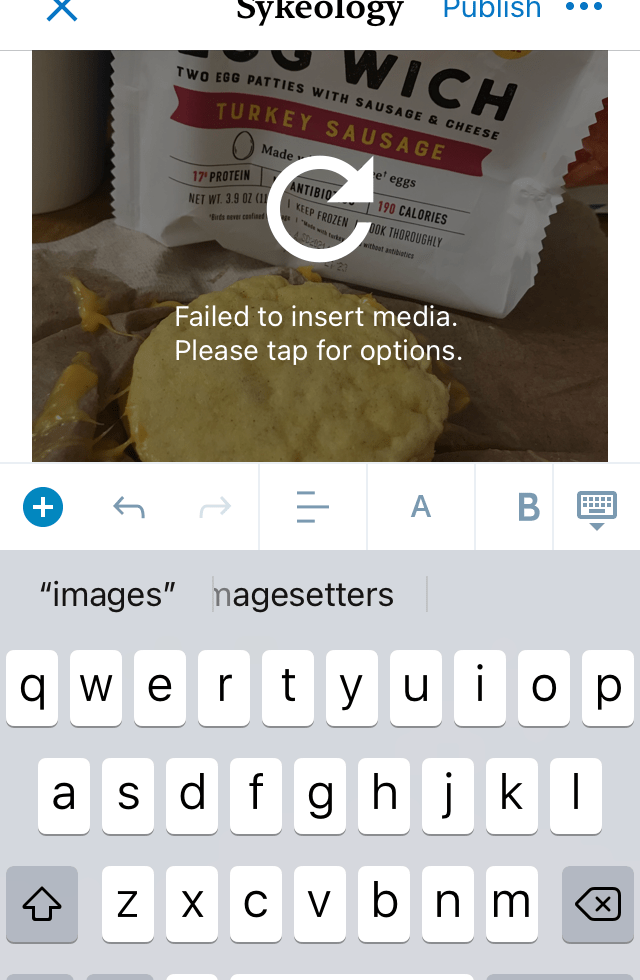Tap the backspace key

pyautogui.click(x=597, y=905)
